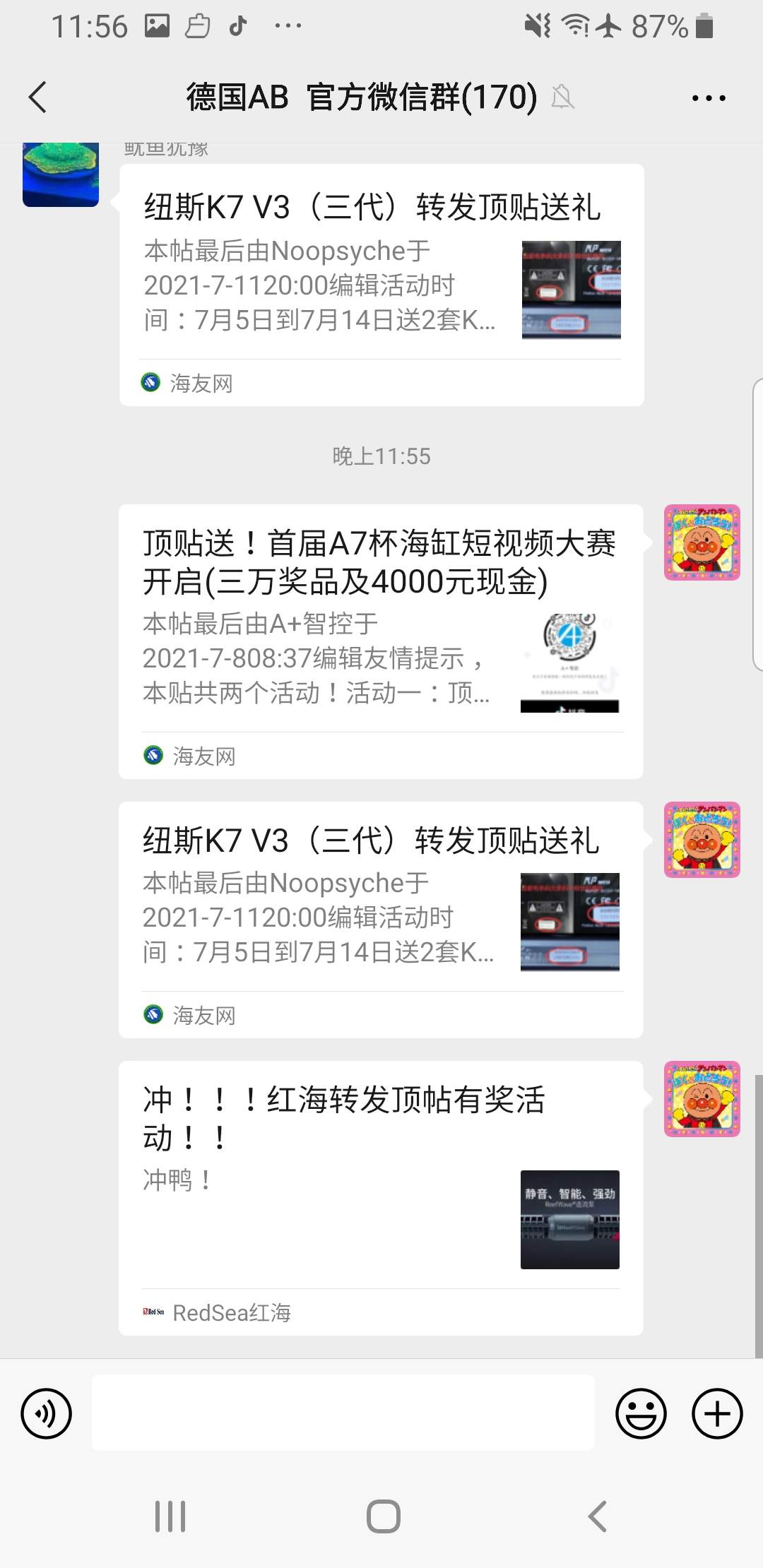Screen dimensions: 763x1568
Task: View the coral-avatar member's profile
Action: coord(61,174)
